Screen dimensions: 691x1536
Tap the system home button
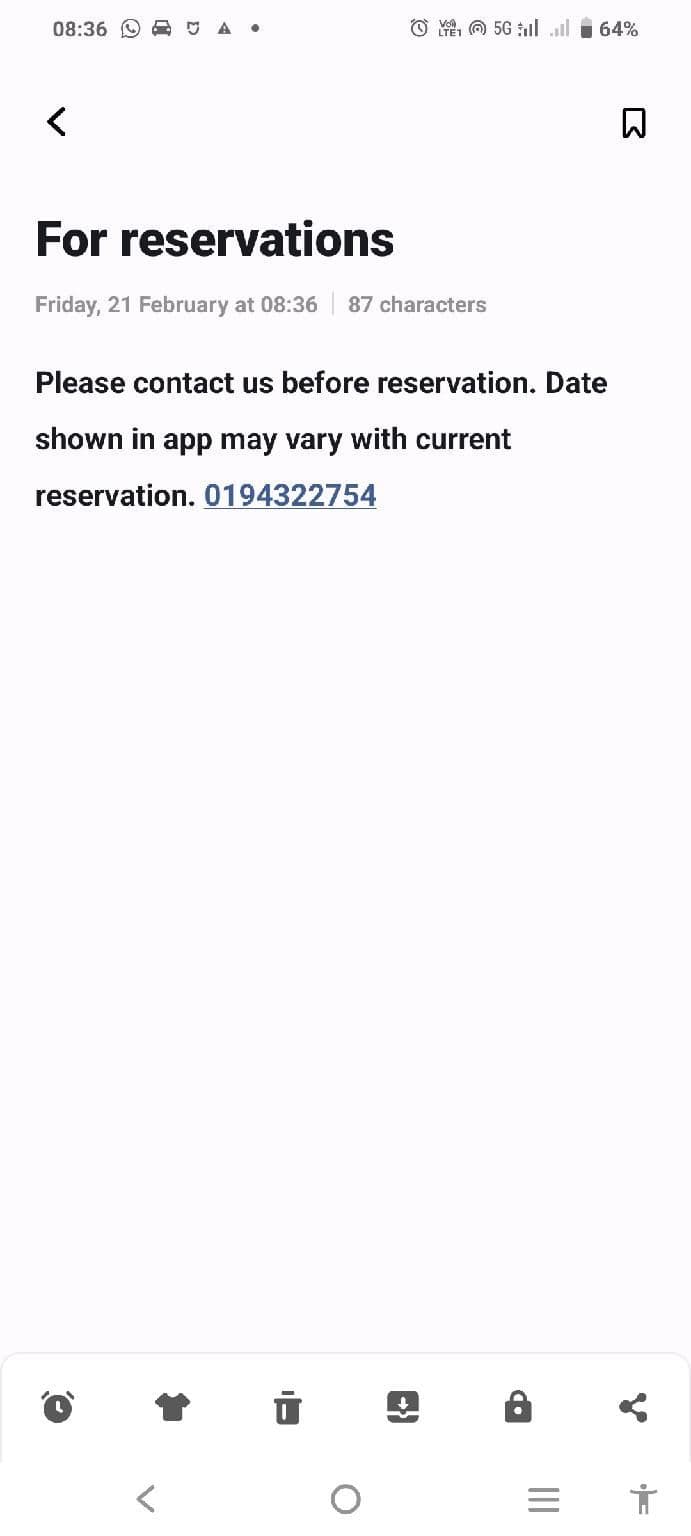pyautogui.click(x=345, y=1499)
